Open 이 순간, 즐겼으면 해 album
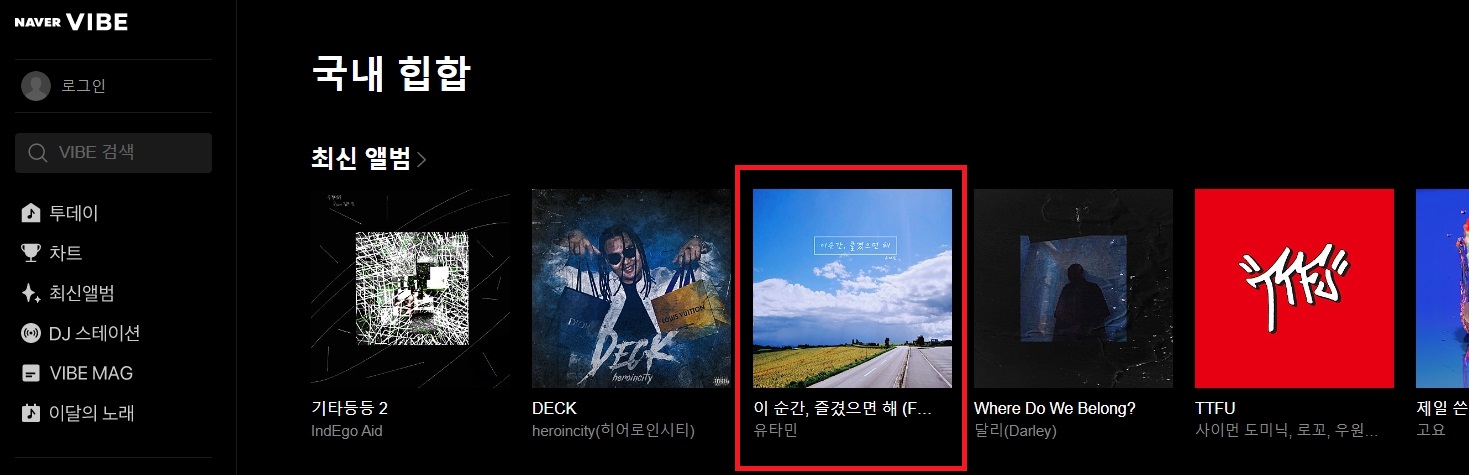The height and width of the screenshot is (475, 1469). coord(852,288)
